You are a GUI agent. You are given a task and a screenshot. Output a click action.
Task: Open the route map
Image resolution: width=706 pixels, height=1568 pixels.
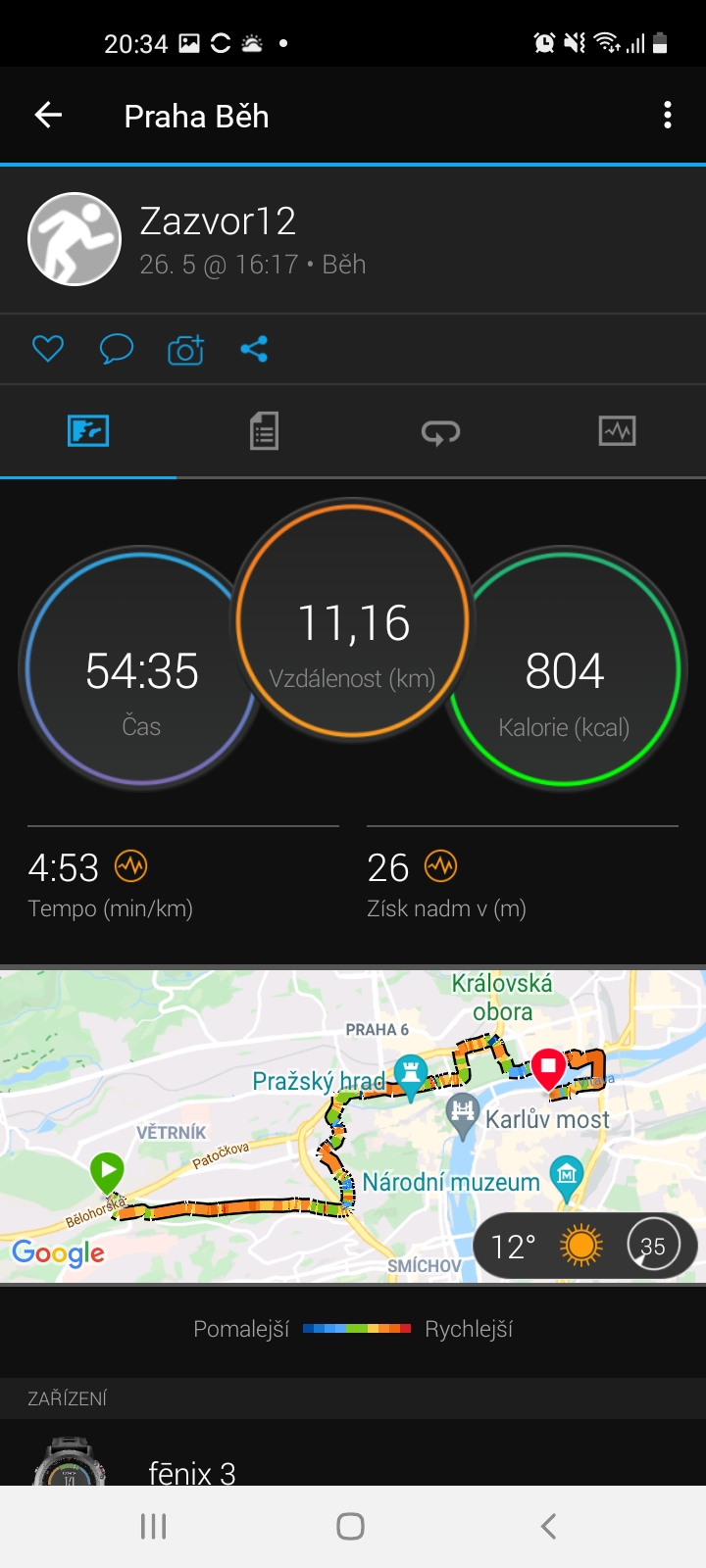pyautogui.click(x=353, y=1126)
